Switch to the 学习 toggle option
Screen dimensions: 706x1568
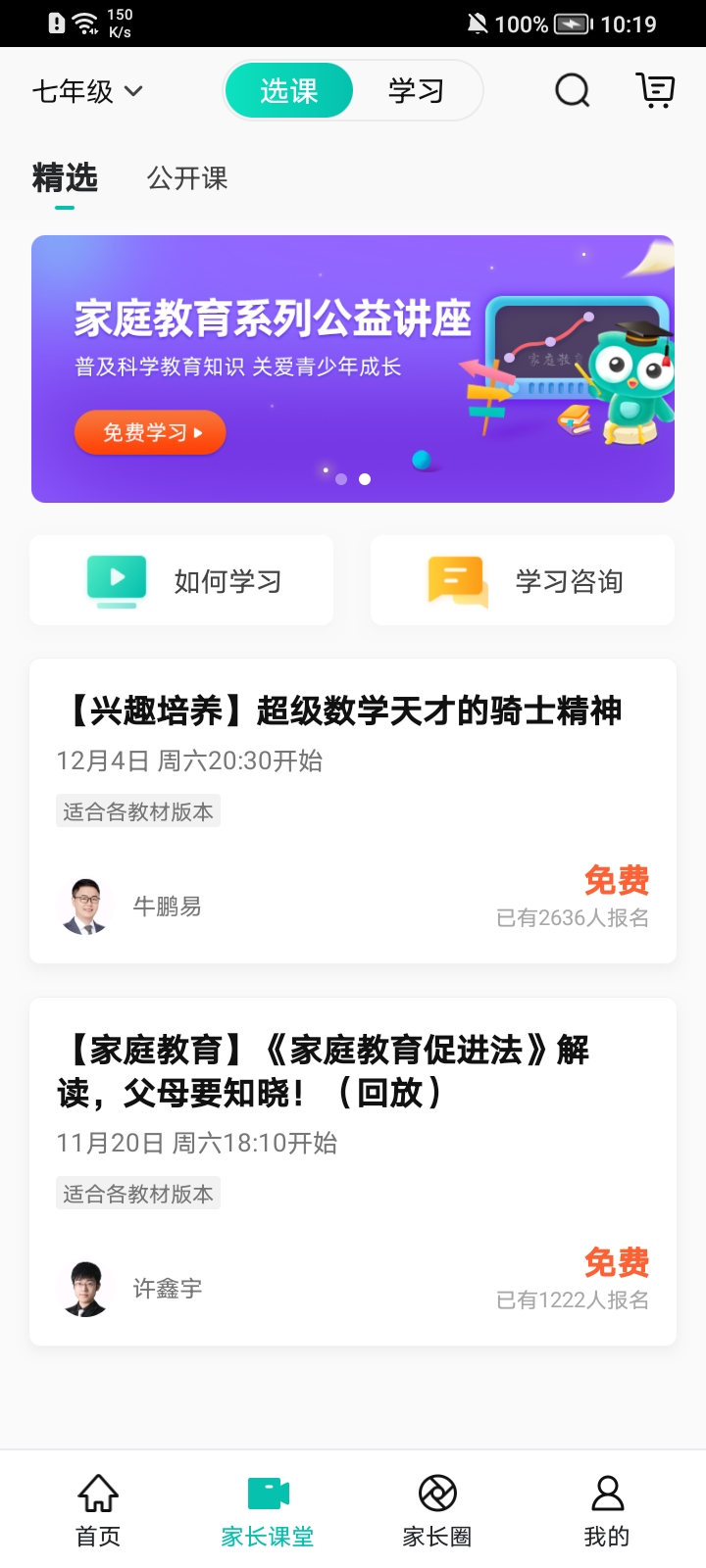(x=416, y=90)
